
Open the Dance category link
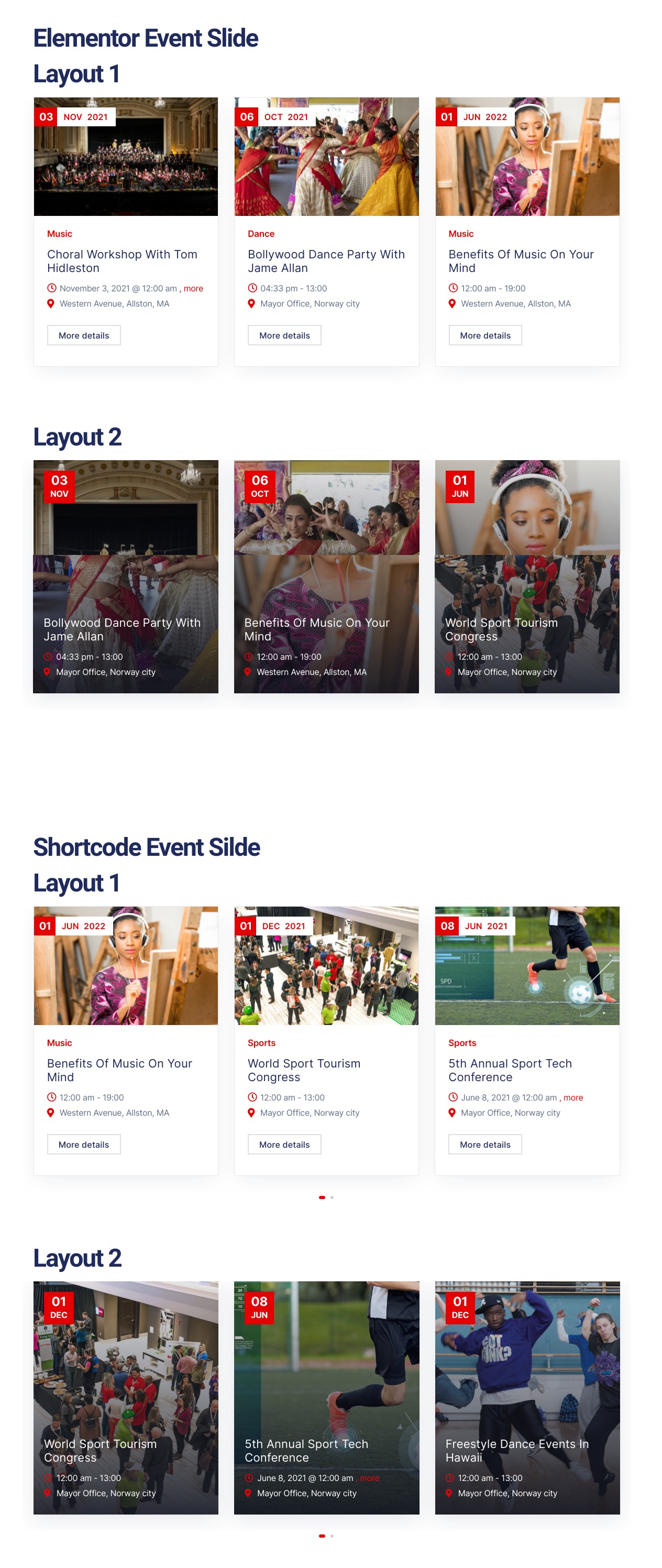pyautogui.click(x=260, y=234)
